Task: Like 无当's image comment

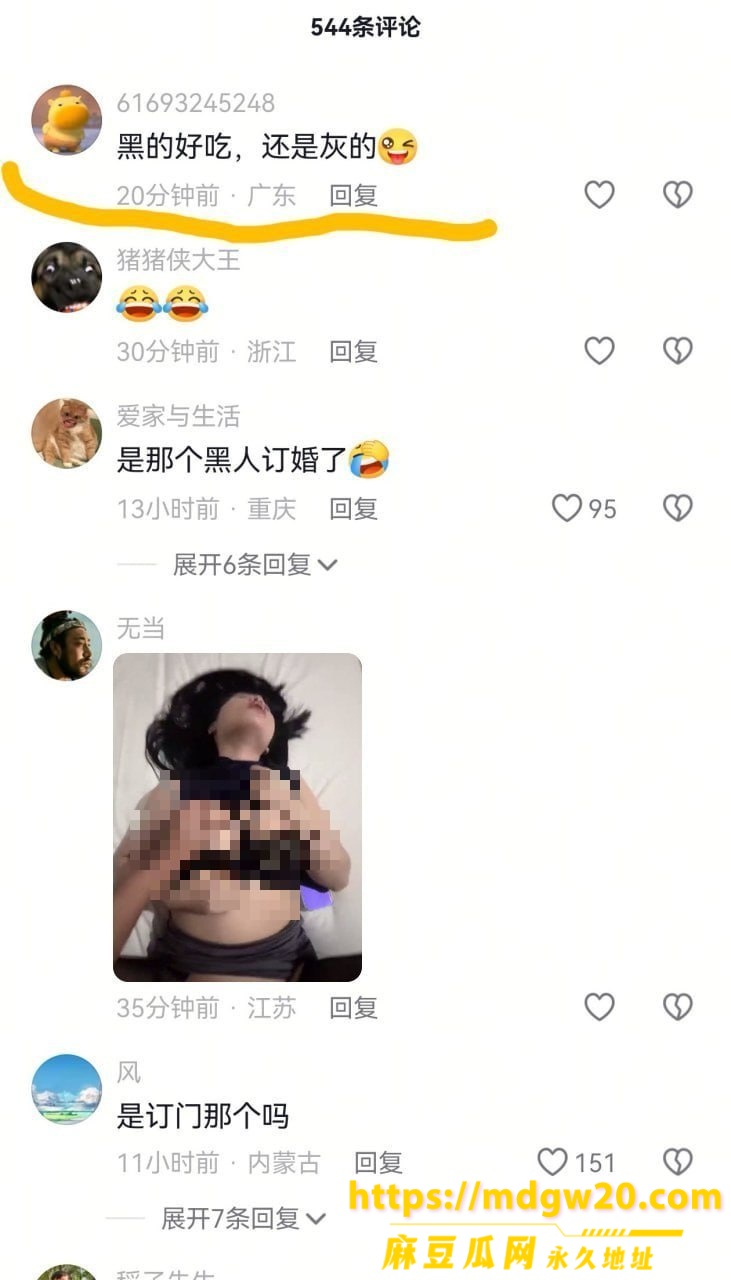Action: (x=599, y=1006)
